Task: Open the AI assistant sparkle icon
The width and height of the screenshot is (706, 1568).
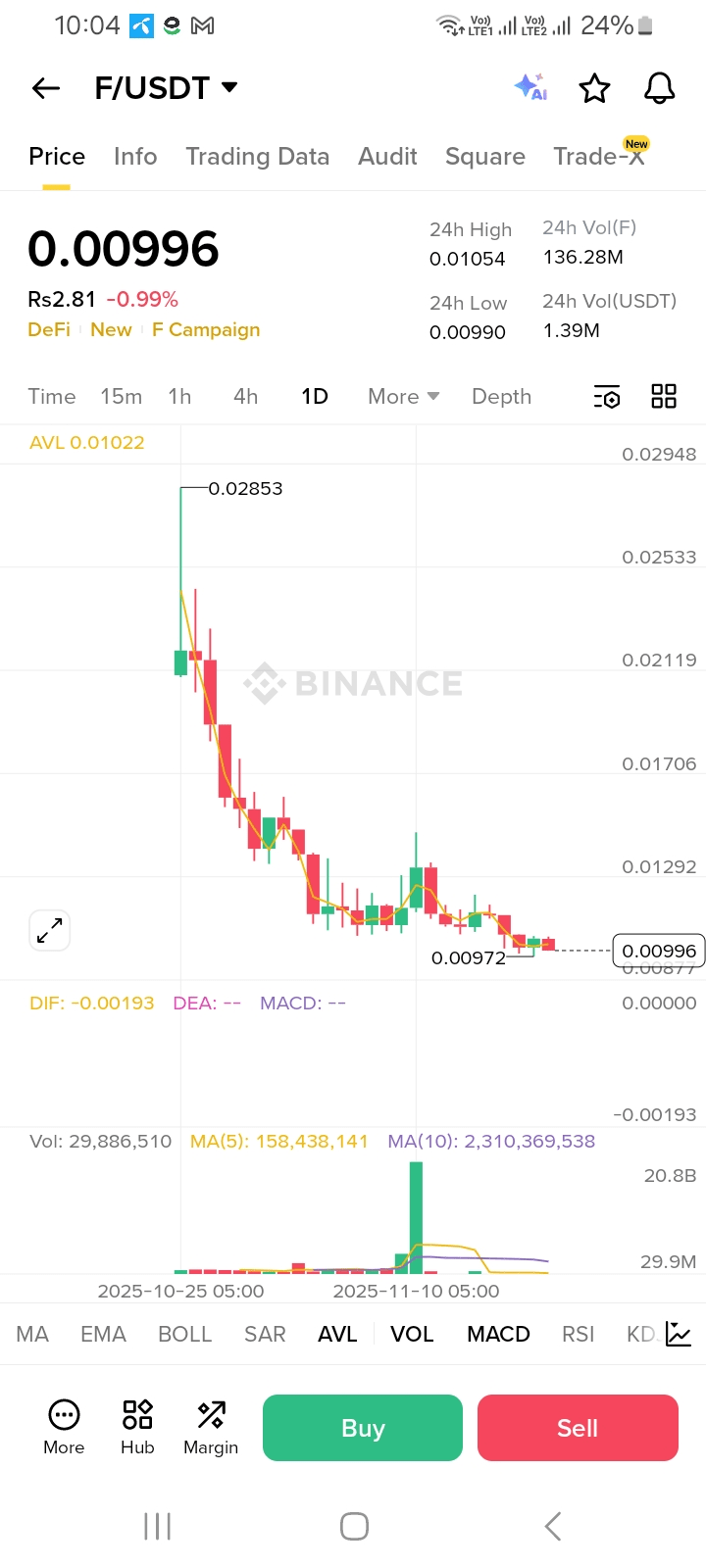Action: [x=530, y=87]
